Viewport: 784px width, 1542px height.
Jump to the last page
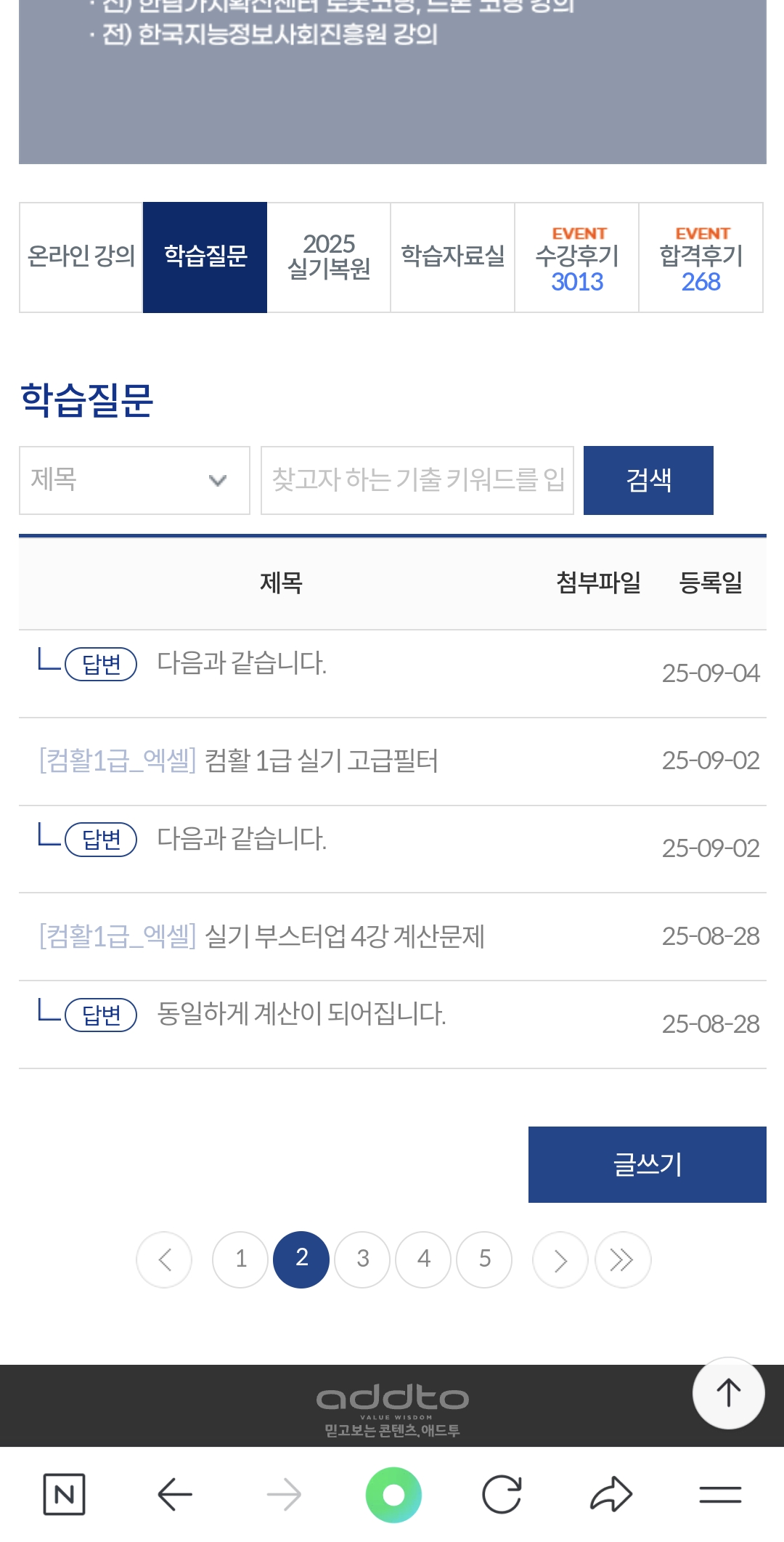click(622, 1259)
